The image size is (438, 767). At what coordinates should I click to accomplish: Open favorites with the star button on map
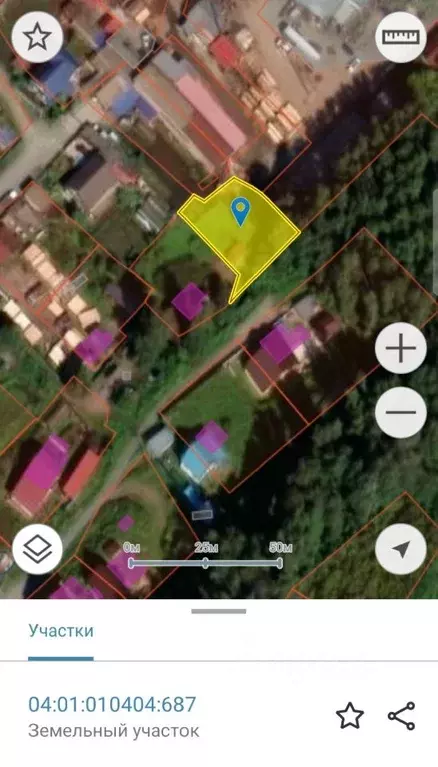point(37,37)
